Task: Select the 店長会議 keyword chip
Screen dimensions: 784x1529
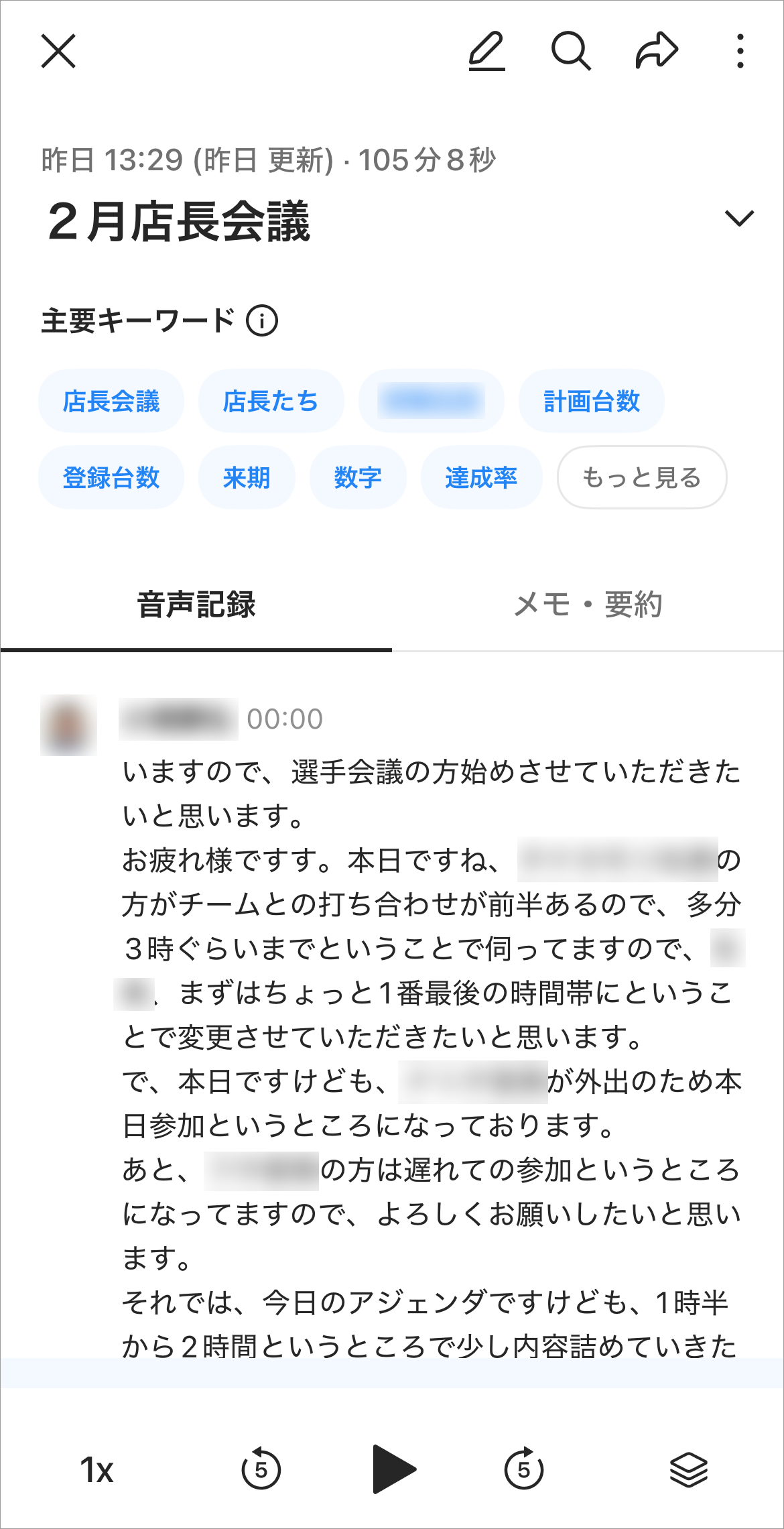Action: pyautogui.click(x=111, y=401)
